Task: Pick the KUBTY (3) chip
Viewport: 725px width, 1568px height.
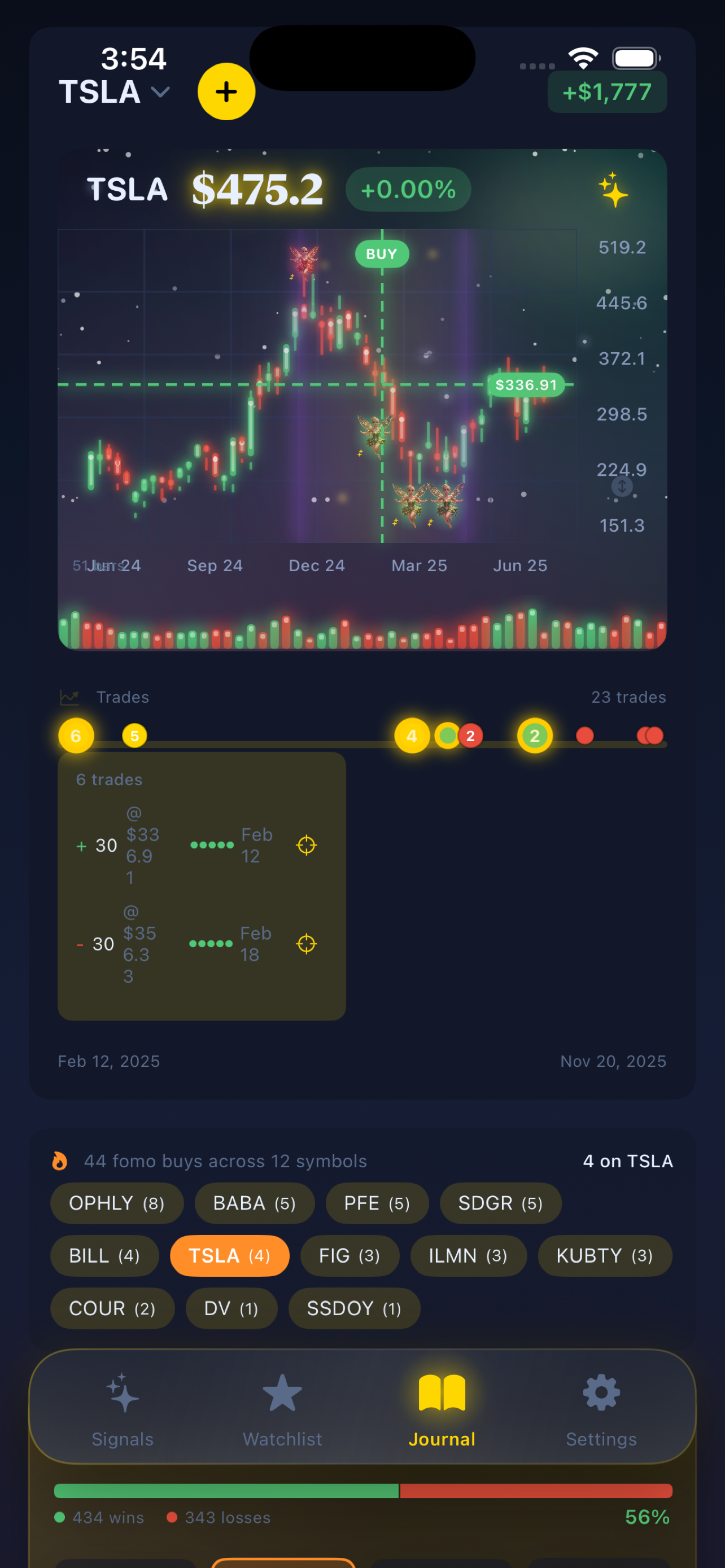Action: coord(604,1256)
